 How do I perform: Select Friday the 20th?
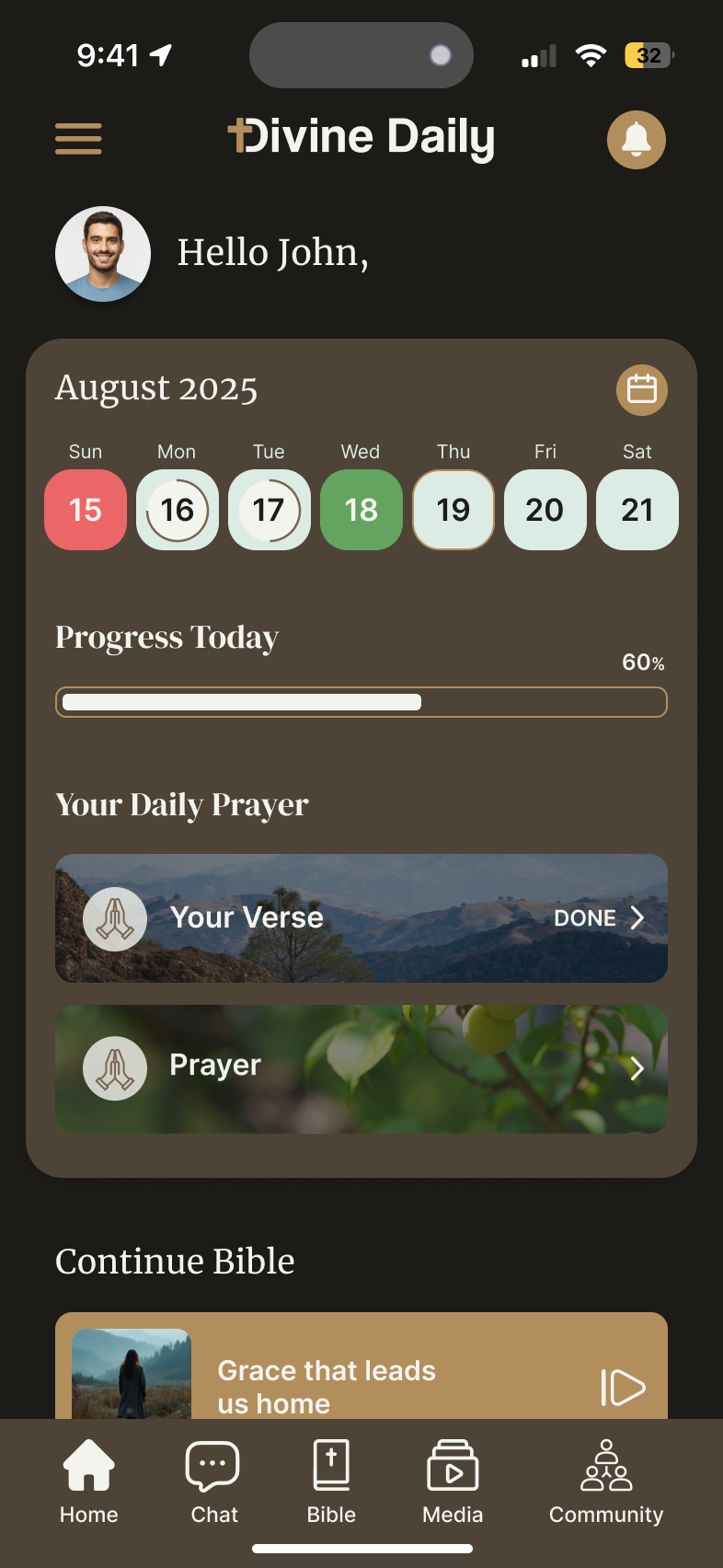pos(545,510)
